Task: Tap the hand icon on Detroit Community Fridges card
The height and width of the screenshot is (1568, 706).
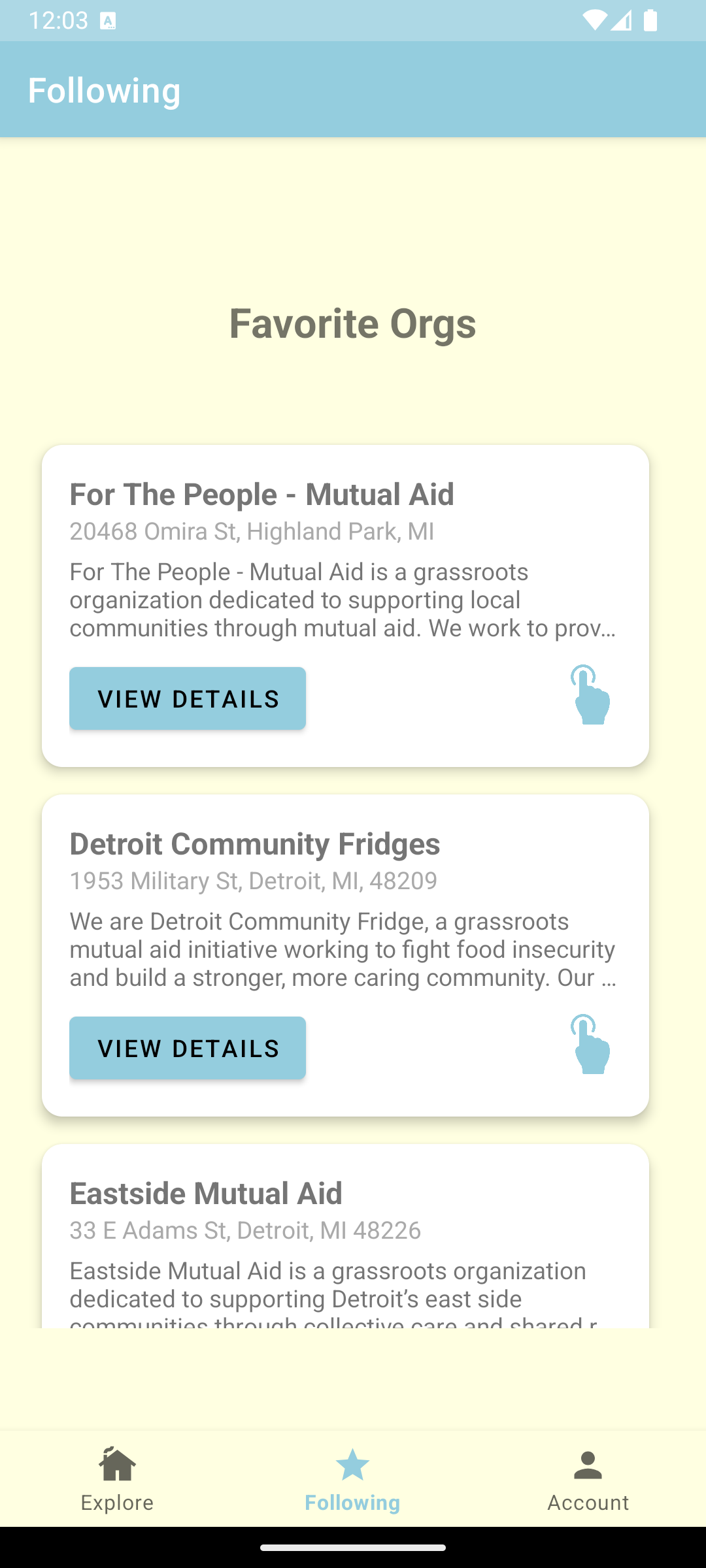Action: (x=590, y=1045)
